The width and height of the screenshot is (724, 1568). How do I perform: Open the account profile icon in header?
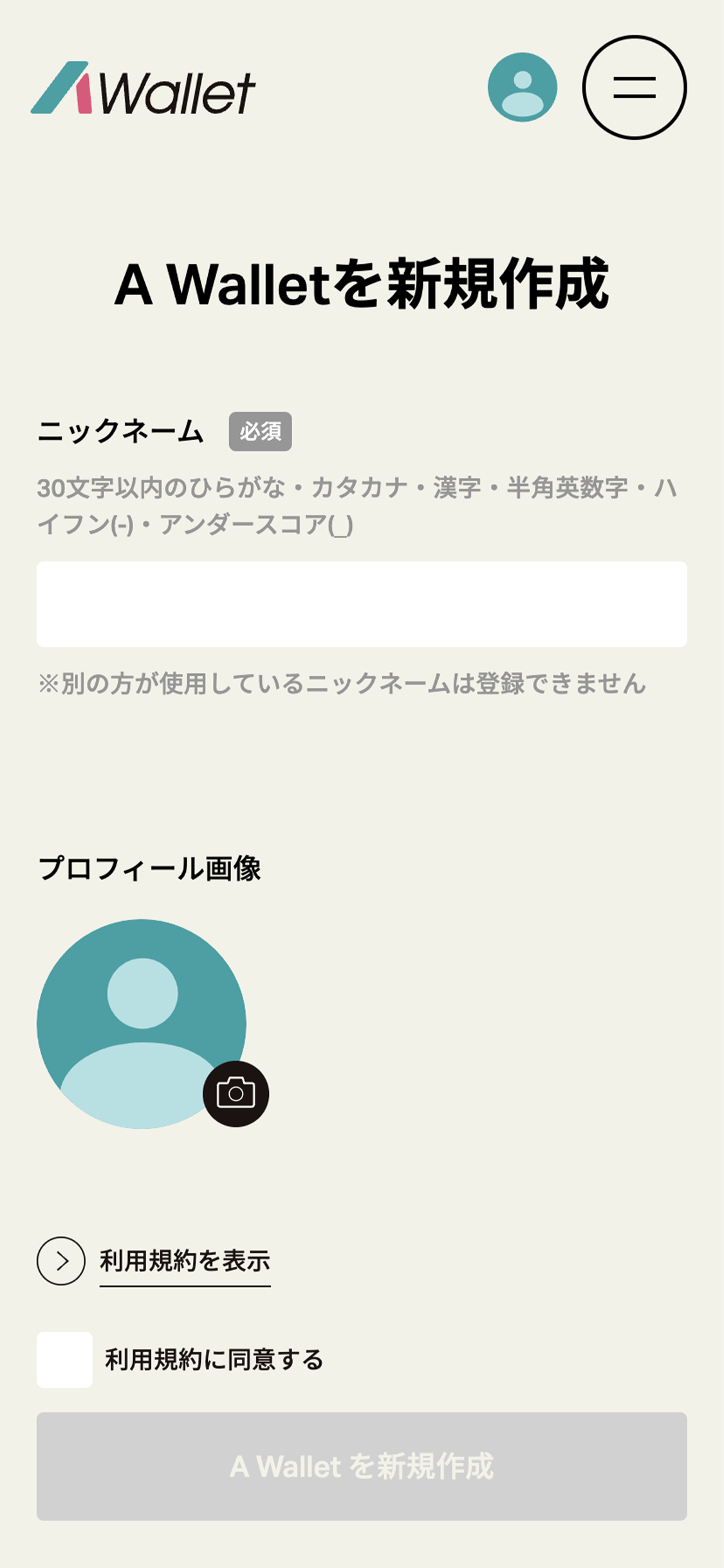point(522,87)
